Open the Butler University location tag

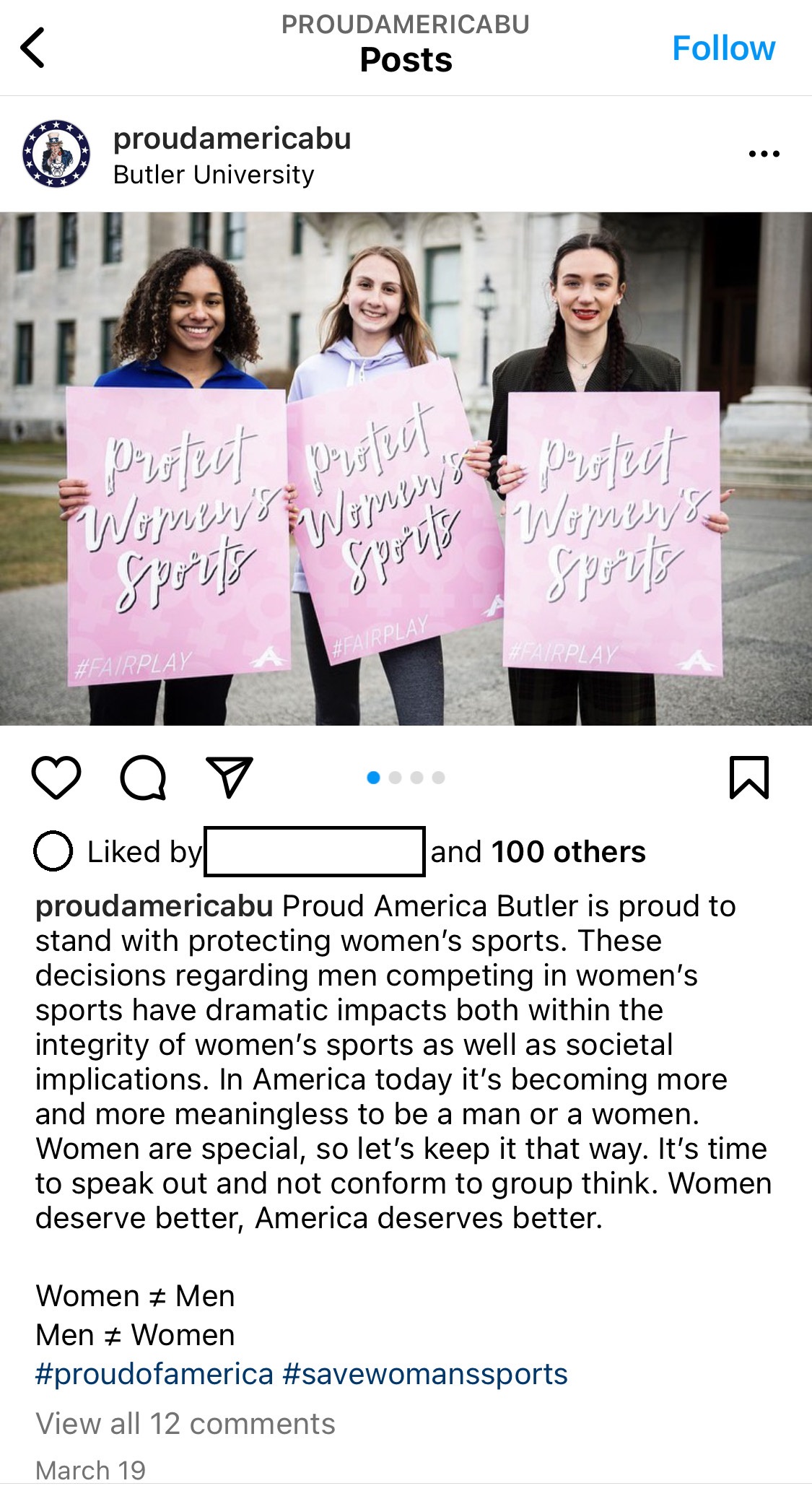(x=214, y=175)
